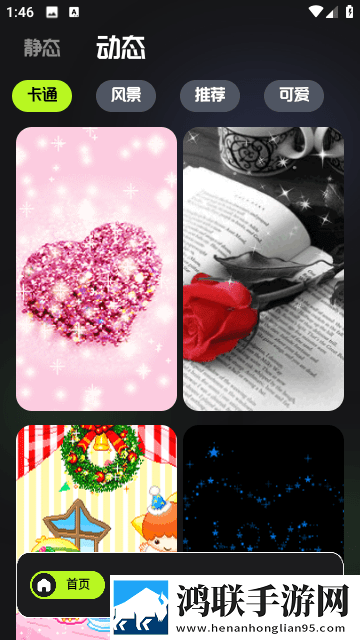Show the 可爱 category wallpapers
This screenshot has height=640, width=360.
pyautogui.click(x=294, y=96)
